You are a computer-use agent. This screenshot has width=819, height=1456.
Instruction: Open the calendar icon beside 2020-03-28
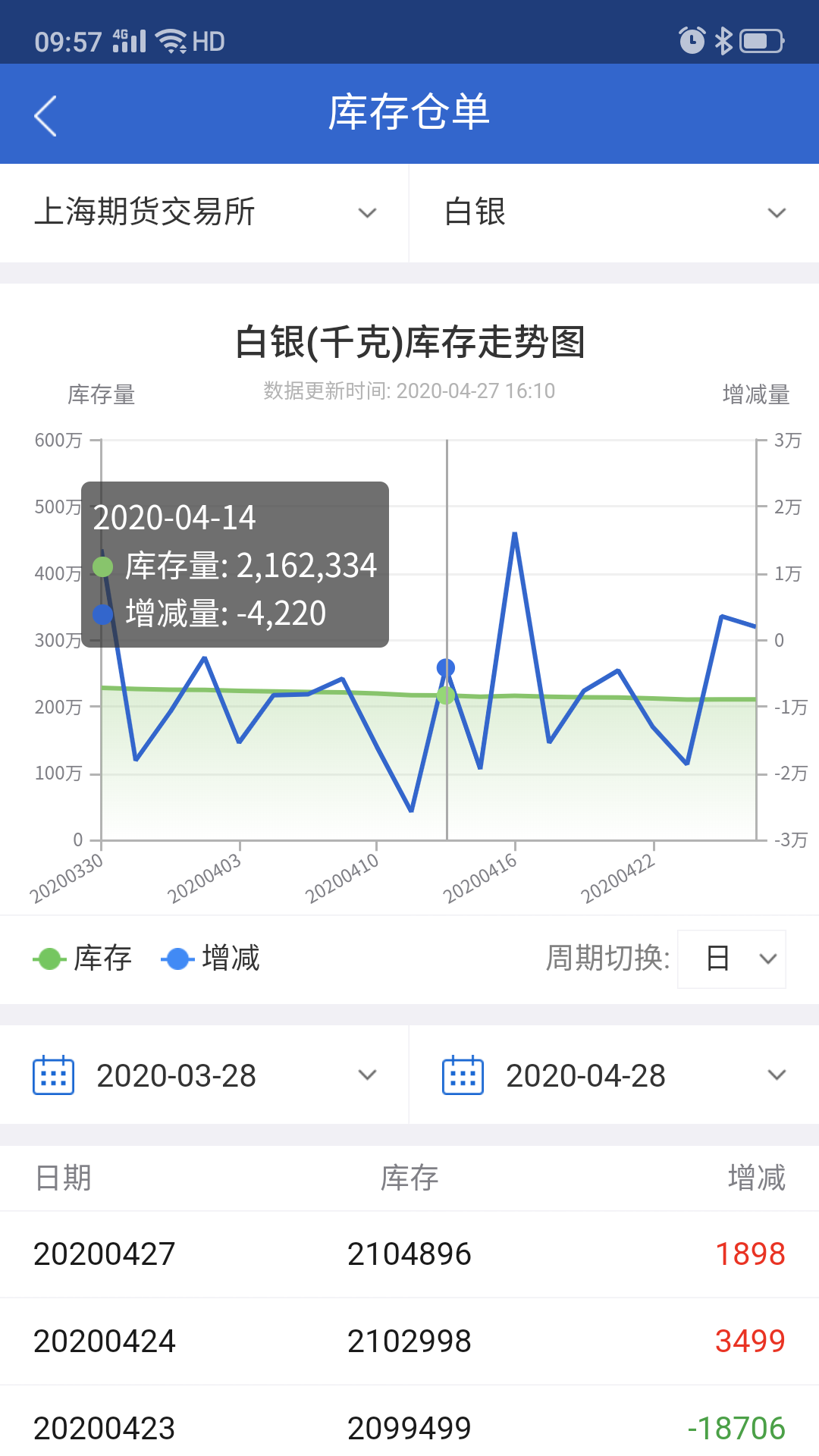point(53,1075)
